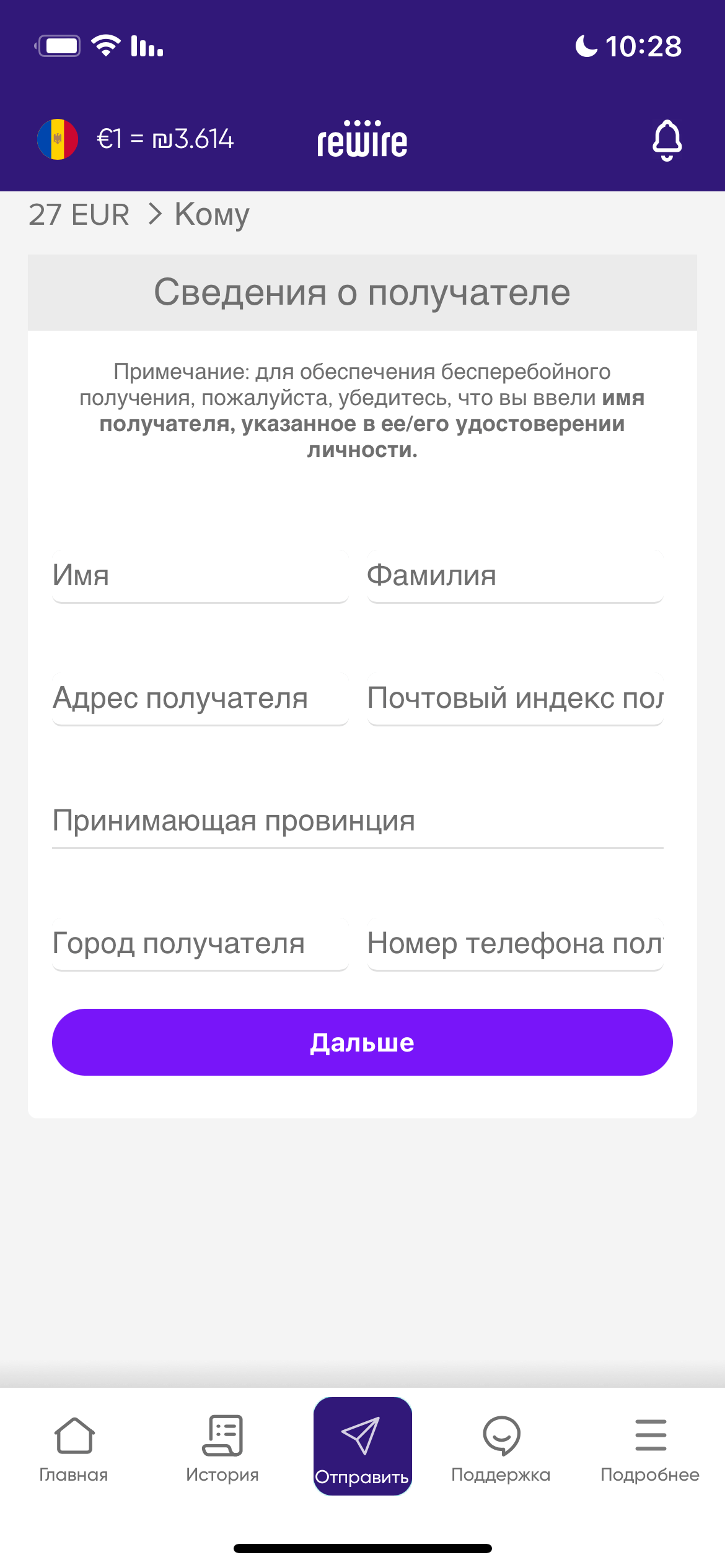Go back to the 27 EUR step
Viewport: 725px width, 1568px height.
(x=79, y=215)
